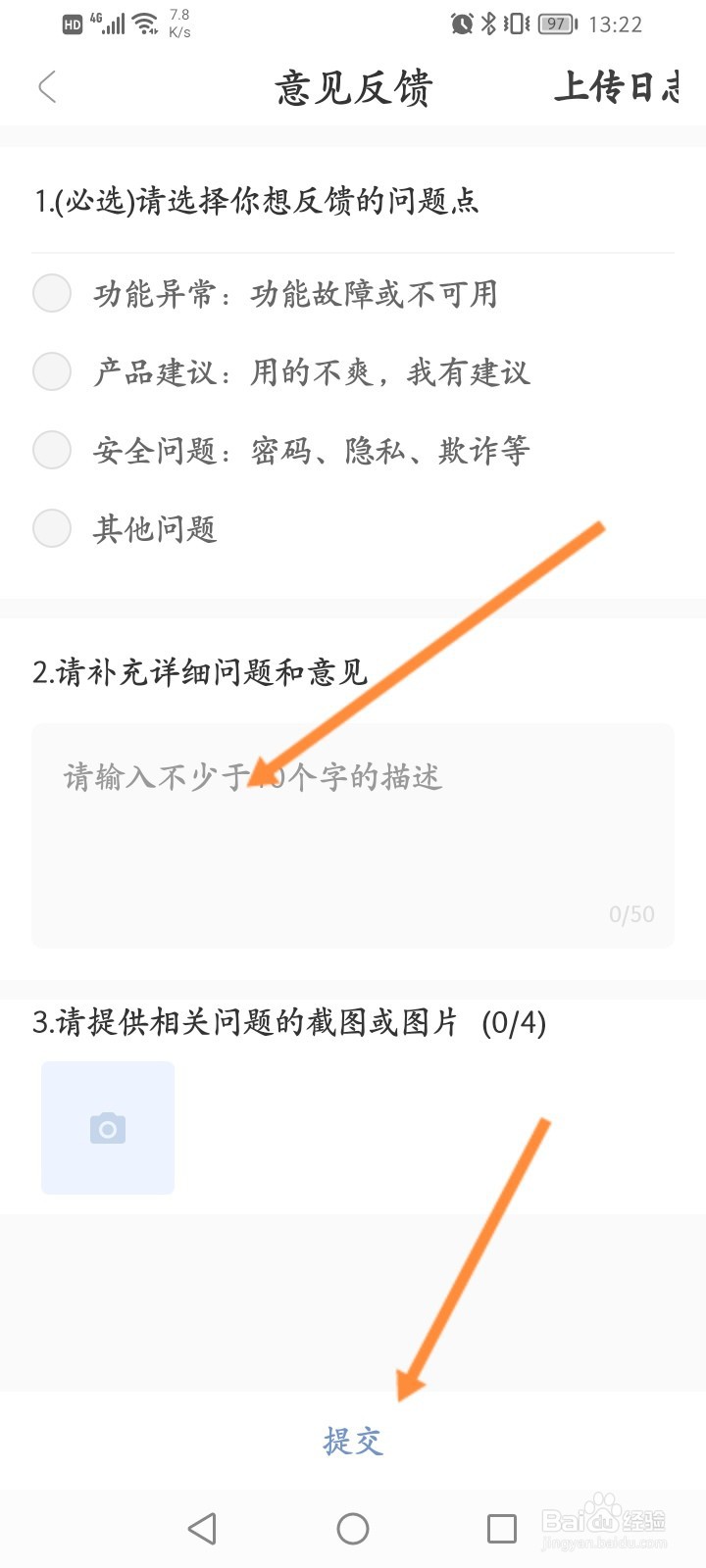Tap the camera icon to add screenshot
Viewport: 706px width, 1568px height.
pos(107,1127)
